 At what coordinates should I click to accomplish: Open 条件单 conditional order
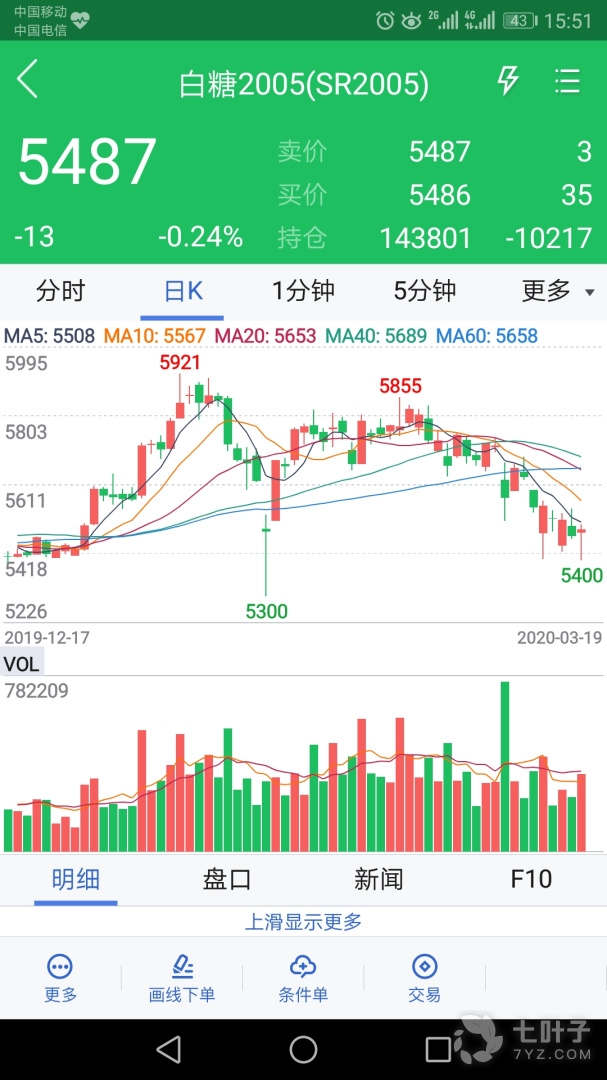click(303, 977)
